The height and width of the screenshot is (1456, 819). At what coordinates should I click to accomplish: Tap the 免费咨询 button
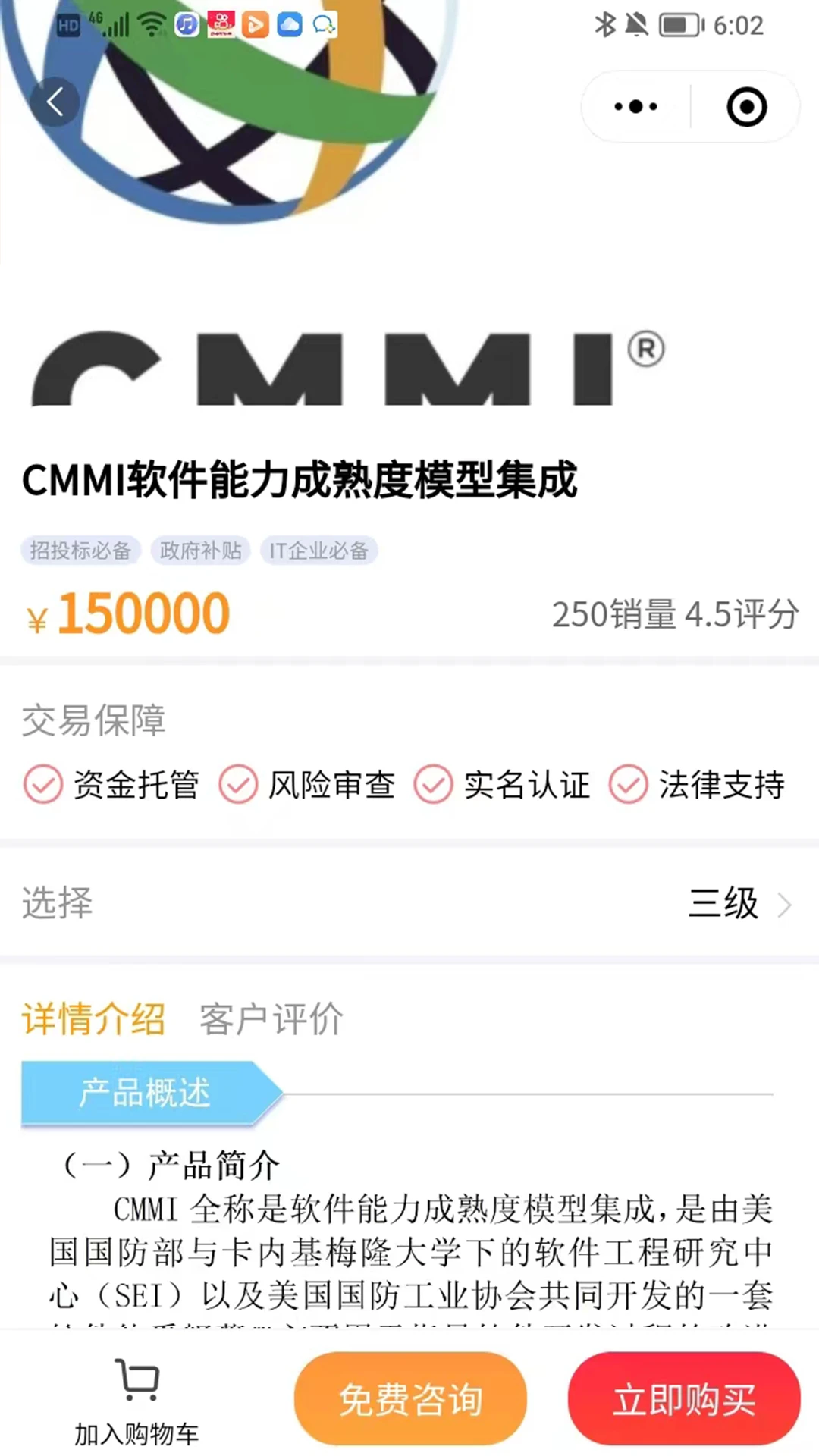pos(410,1398)
